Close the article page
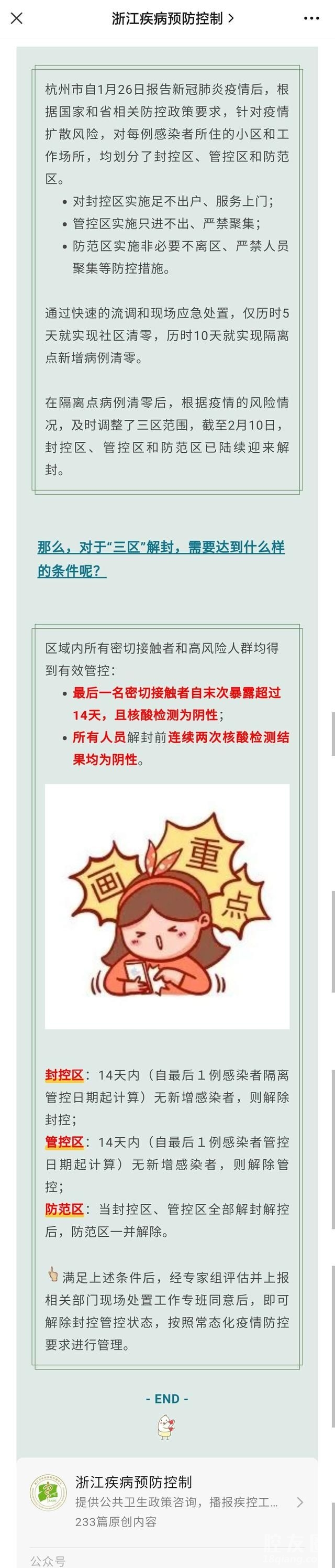 pyautogui.click(x=16, y=18)
